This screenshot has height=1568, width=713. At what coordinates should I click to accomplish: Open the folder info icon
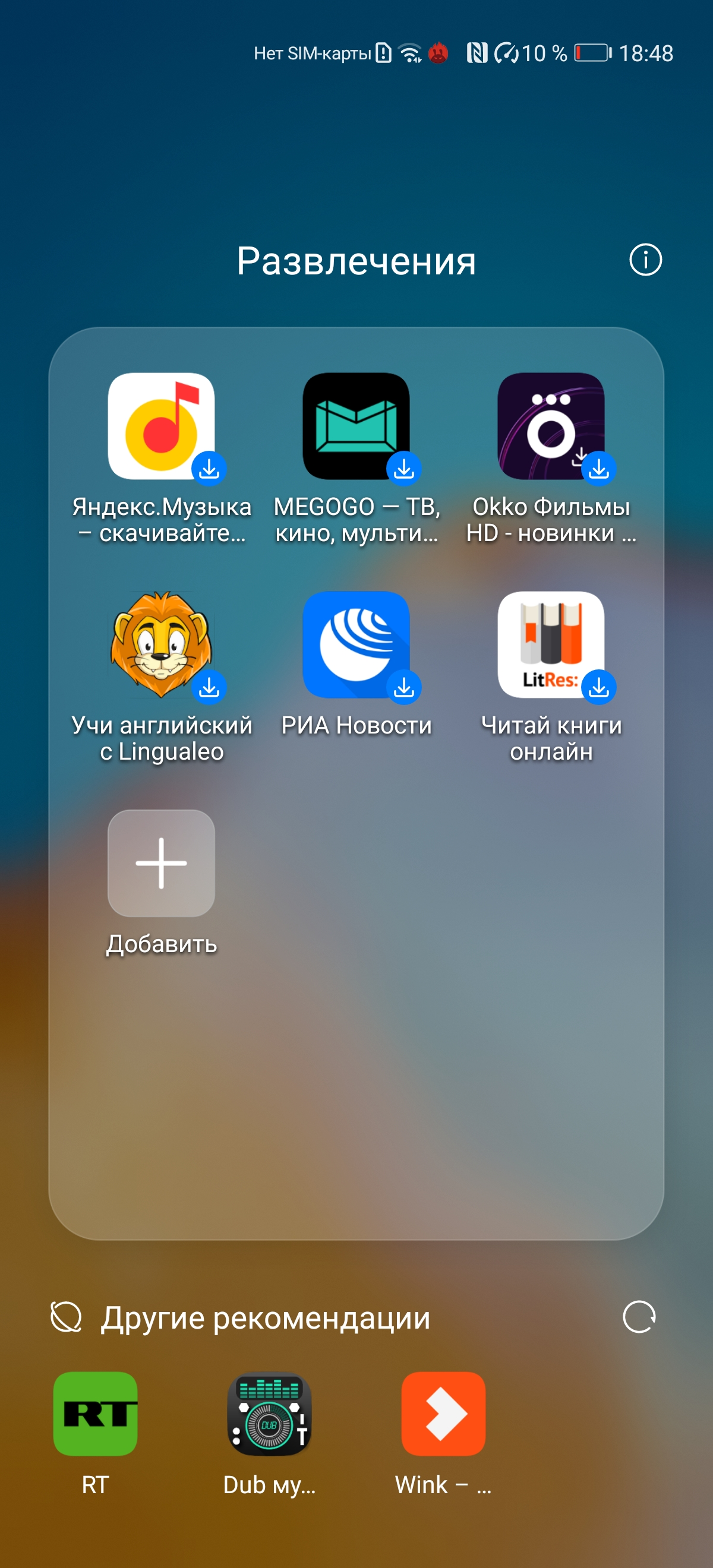pos(645,260)
